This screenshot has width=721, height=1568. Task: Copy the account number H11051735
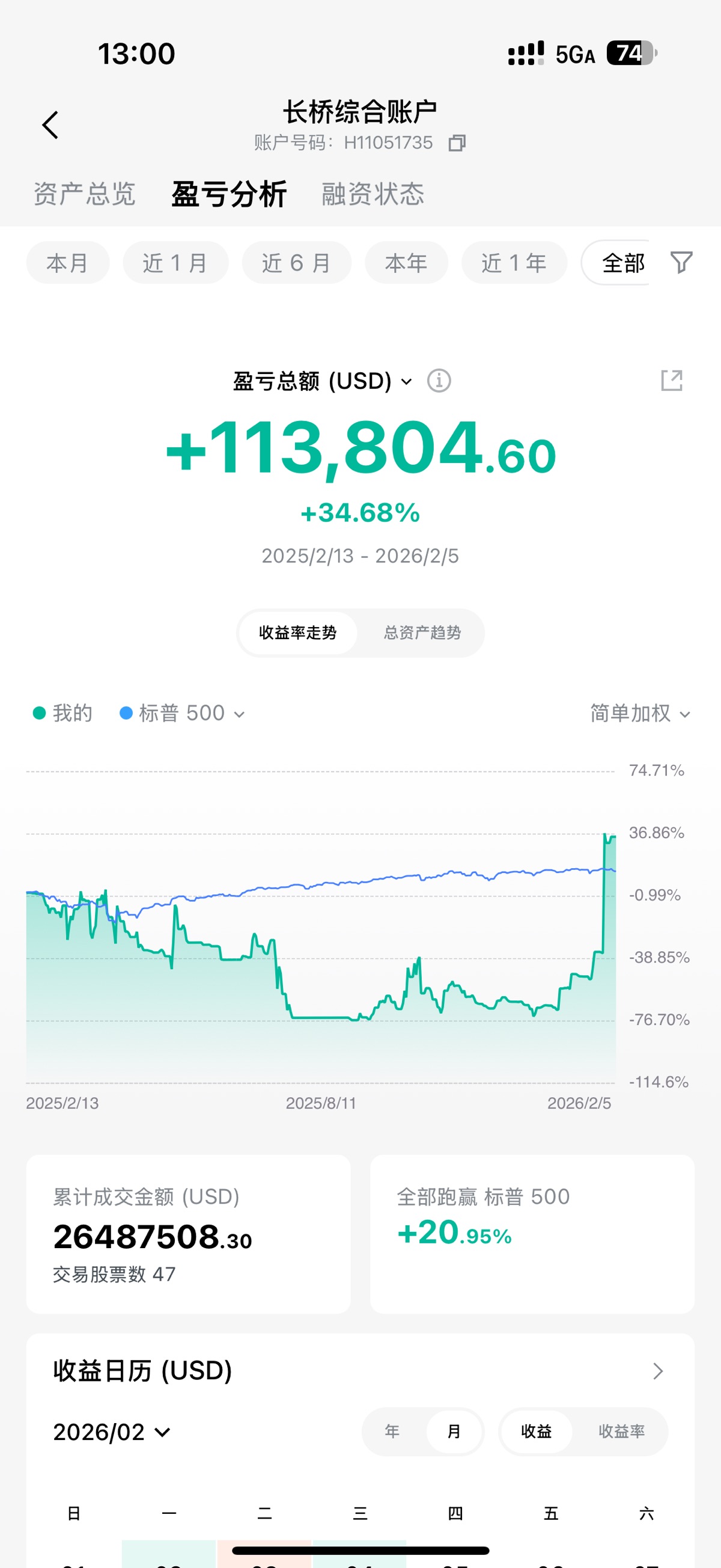pyautogui.click(x=457, y=143)
